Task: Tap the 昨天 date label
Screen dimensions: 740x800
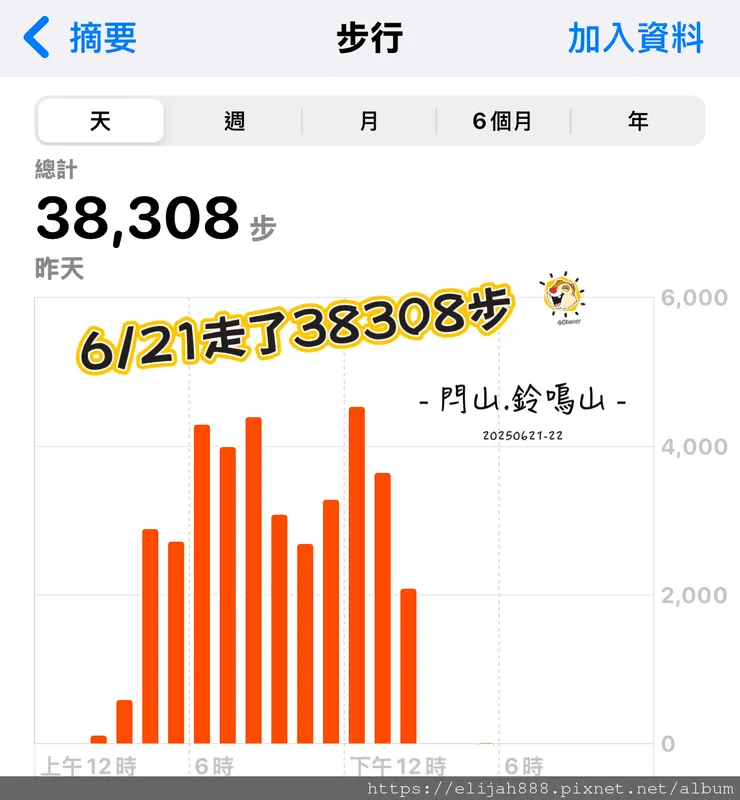Action: (57, 268)
